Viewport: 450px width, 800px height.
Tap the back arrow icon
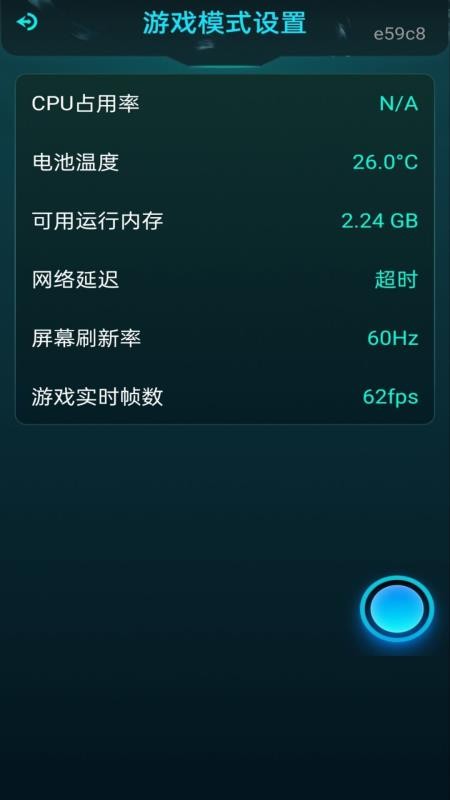[x=27, y=22]
